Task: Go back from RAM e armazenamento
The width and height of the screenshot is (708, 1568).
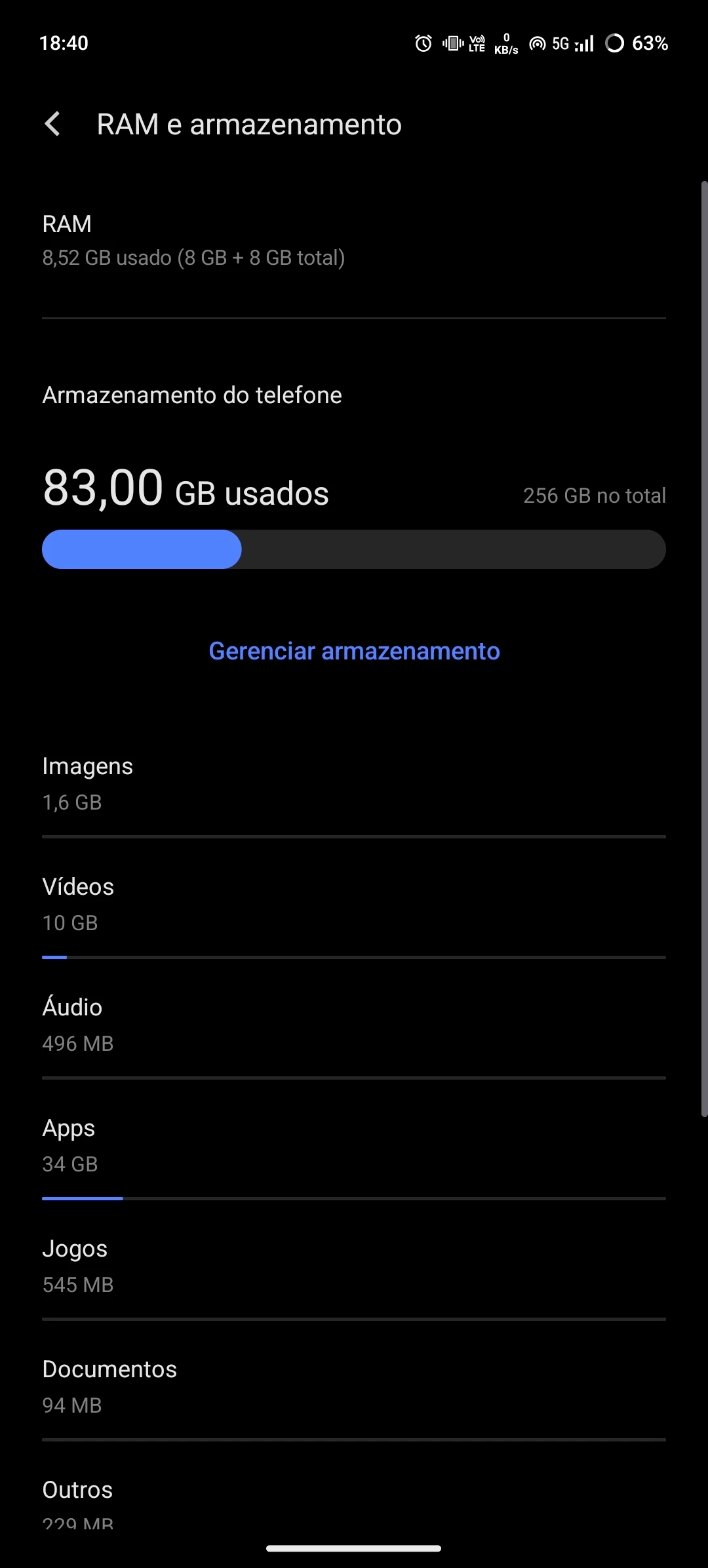Action: tap(52, 124)
